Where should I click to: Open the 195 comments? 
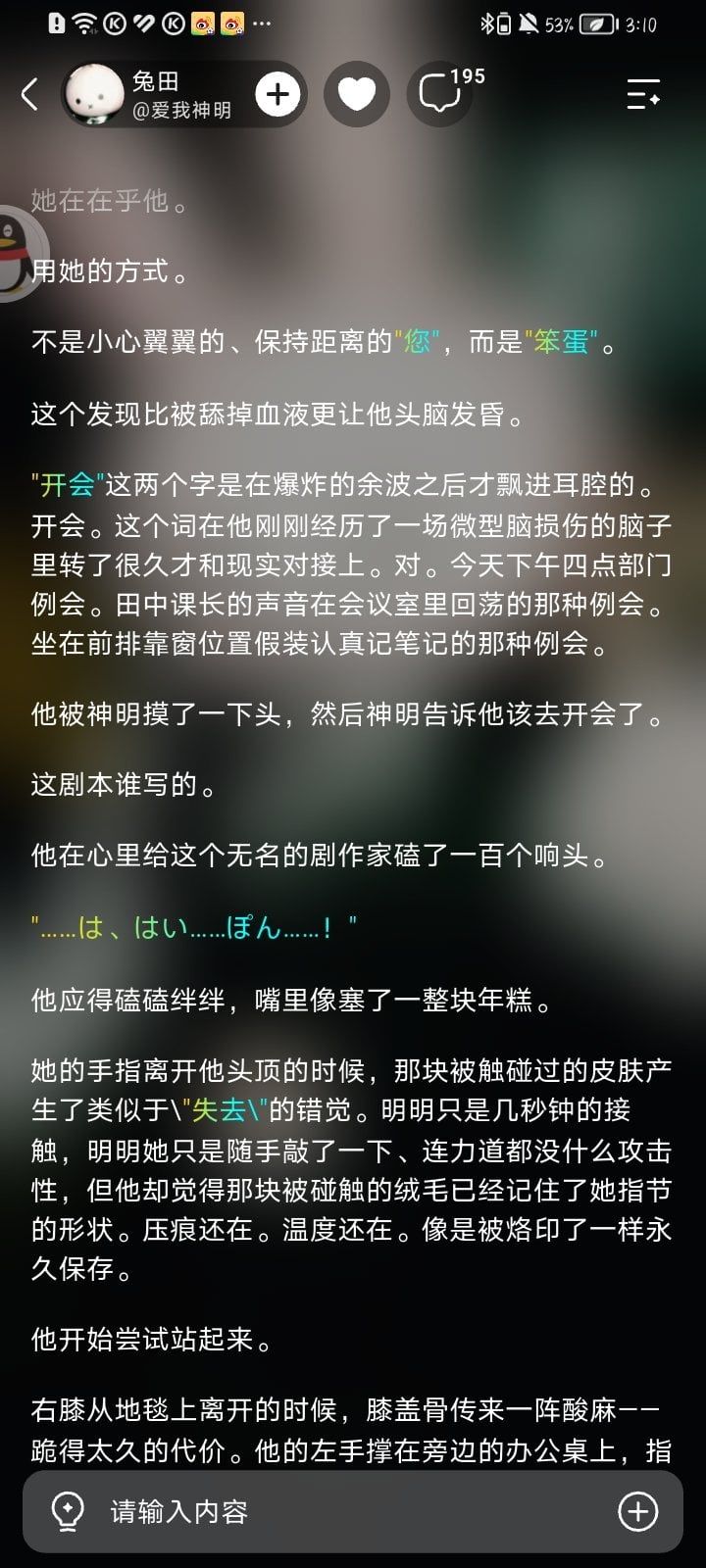441,94
